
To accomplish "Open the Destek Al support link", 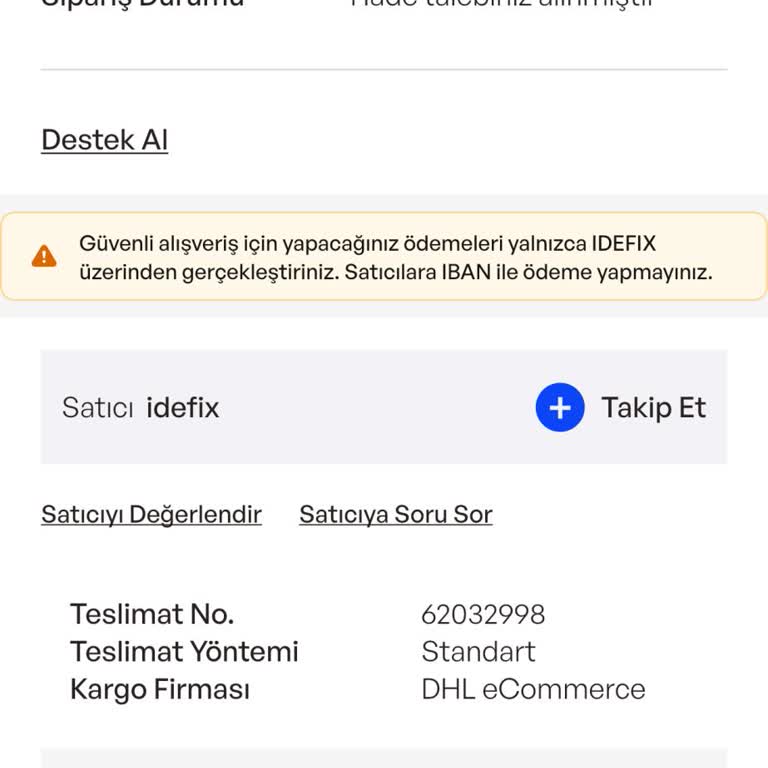I will [x=104, y=140].
